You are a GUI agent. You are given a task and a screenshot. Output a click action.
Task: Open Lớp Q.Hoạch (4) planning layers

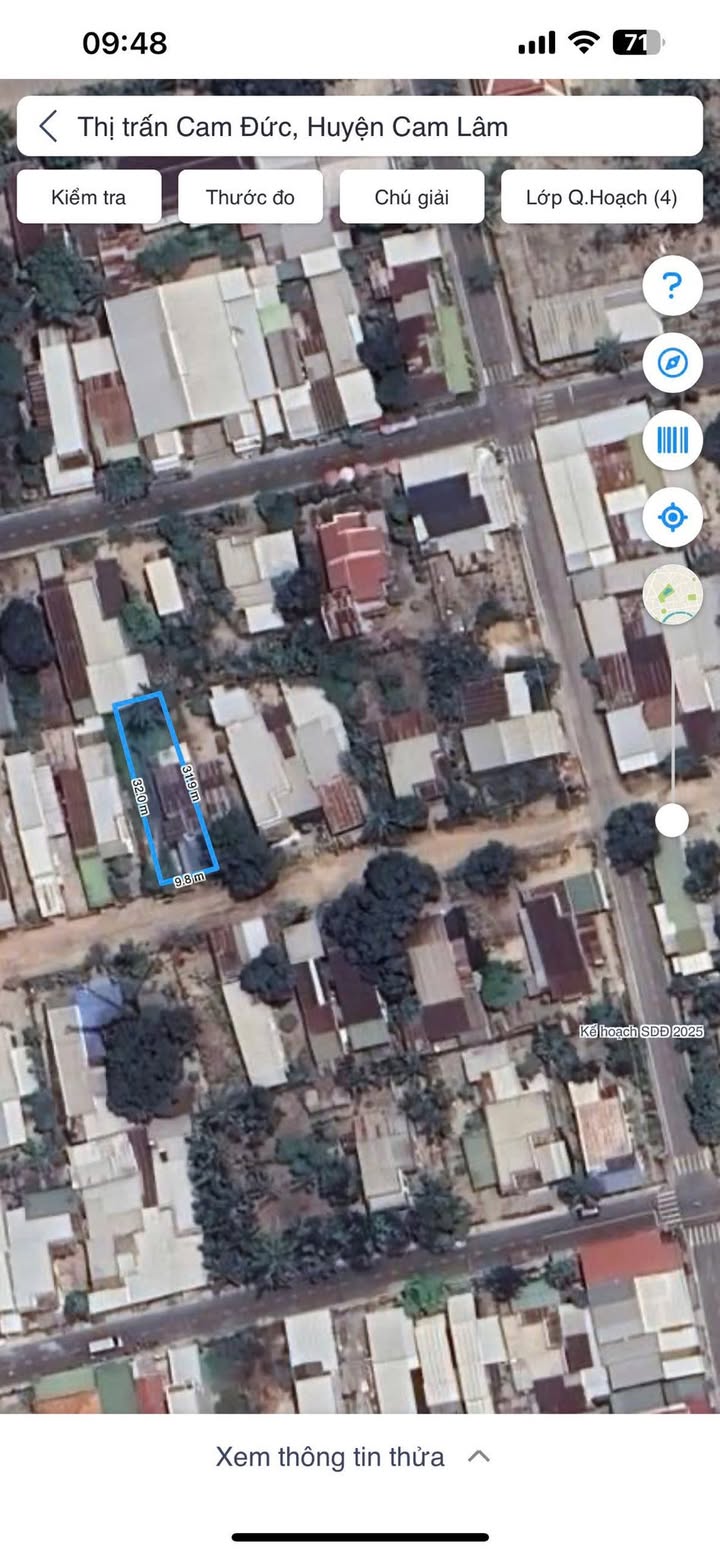click(601, 197)
